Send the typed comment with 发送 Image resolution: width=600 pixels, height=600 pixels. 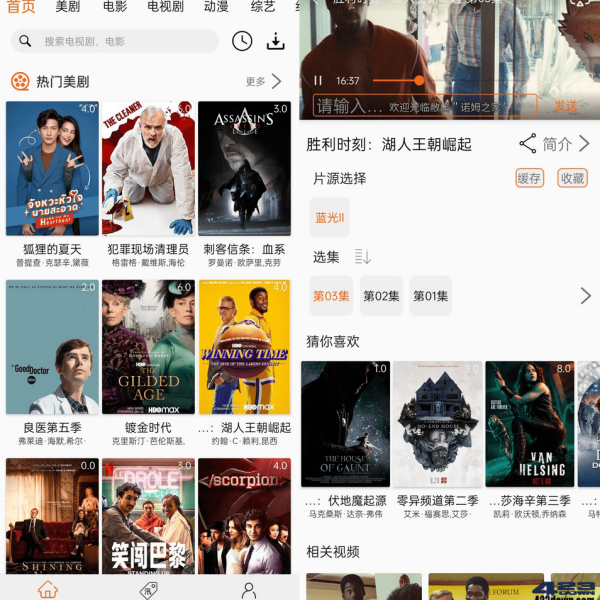point(566,106)
